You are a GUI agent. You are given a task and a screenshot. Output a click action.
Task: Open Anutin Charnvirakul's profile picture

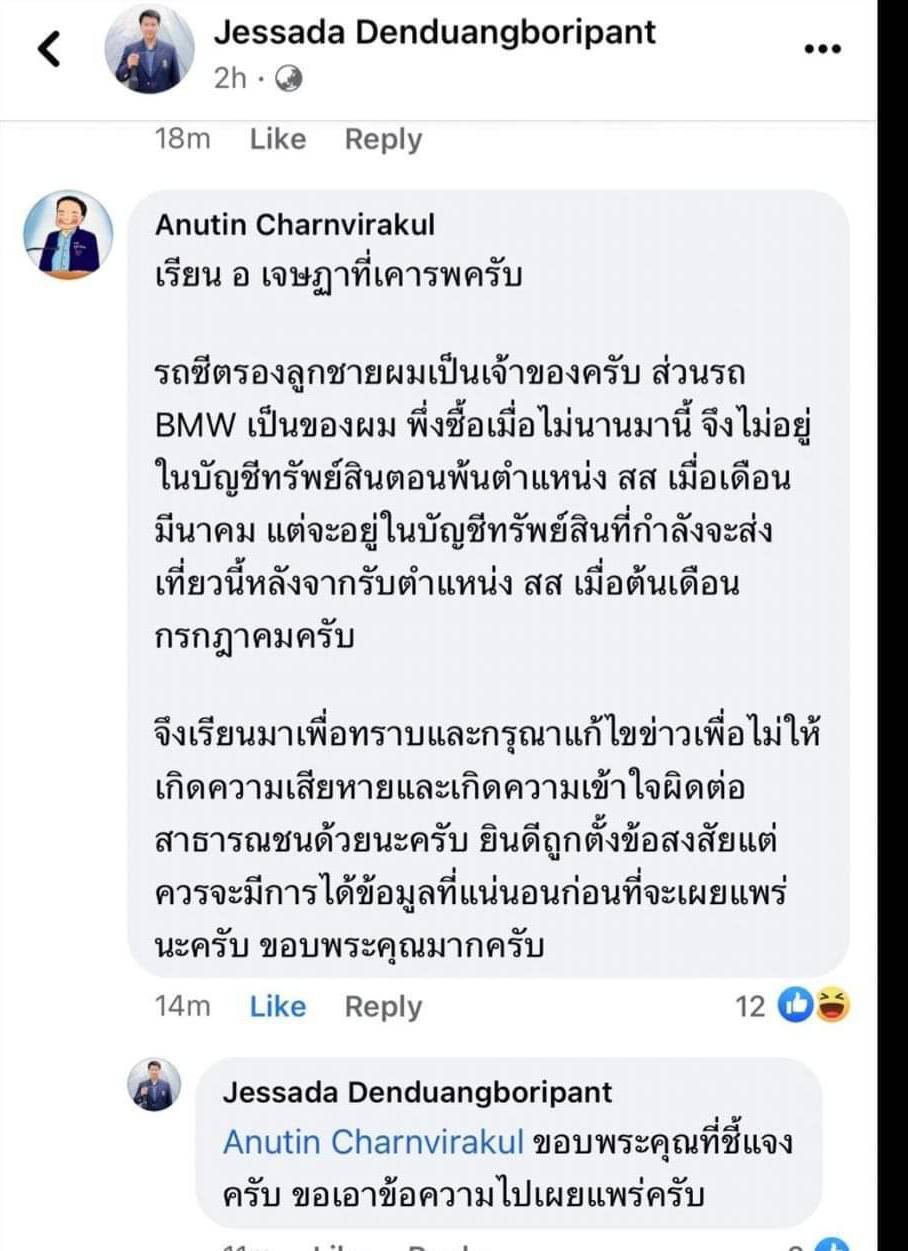(68, 235)
